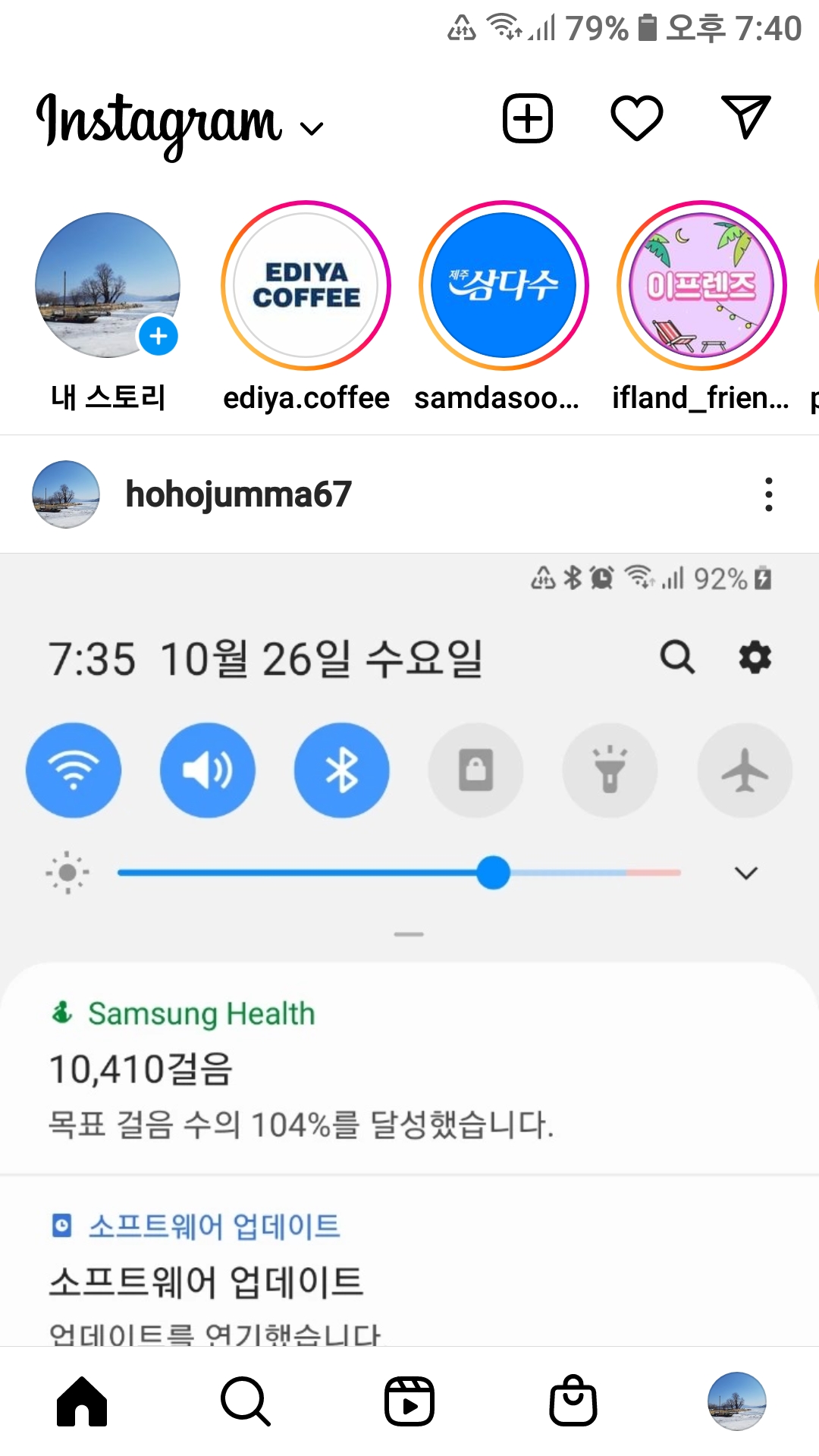Screen dimensions: 819x1456
Task: Open the post options three-dot menu
Action: [768, 494]
